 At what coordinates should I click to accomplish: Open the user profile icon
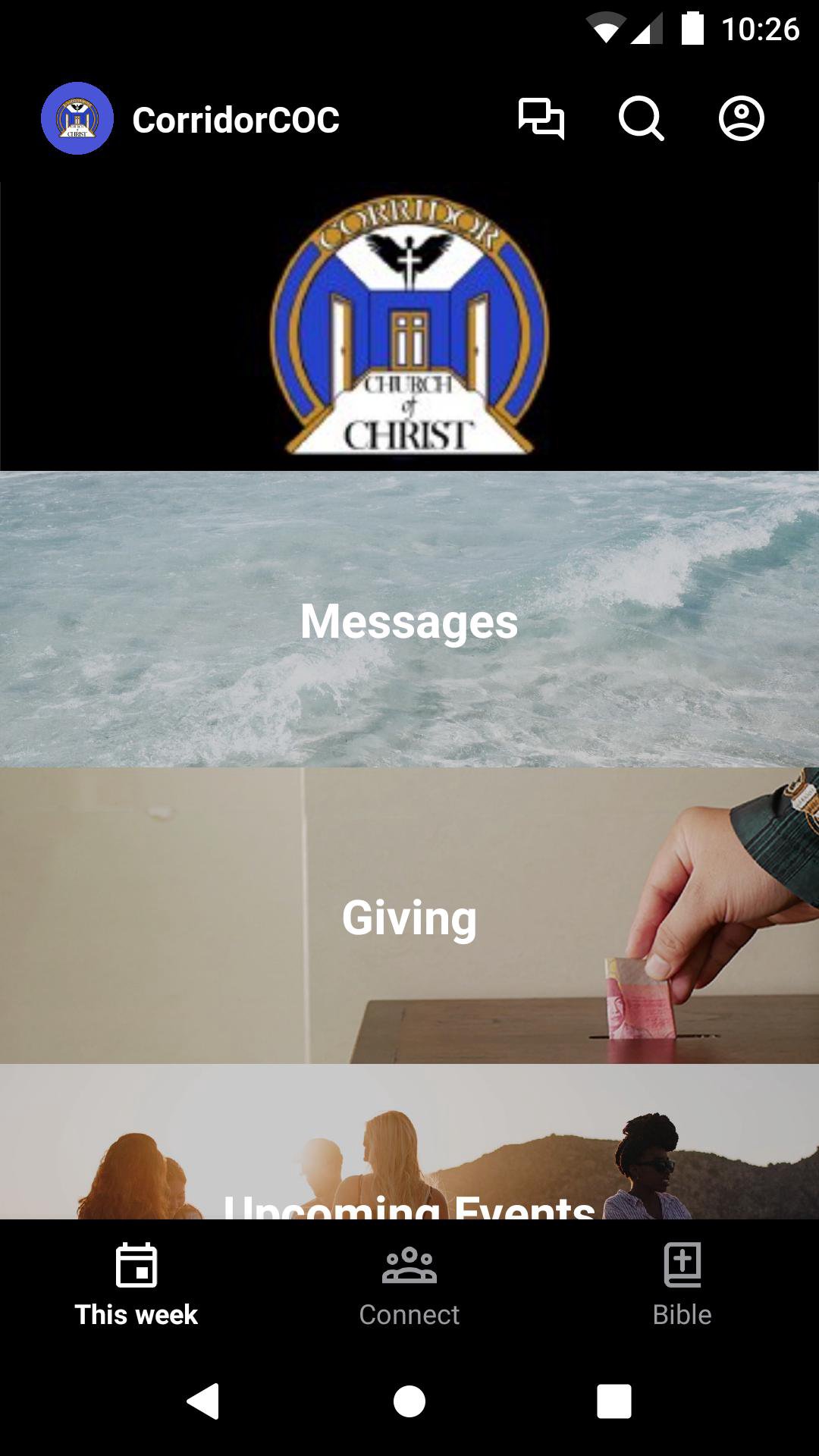pyautogui.click(x=741, y=119)
